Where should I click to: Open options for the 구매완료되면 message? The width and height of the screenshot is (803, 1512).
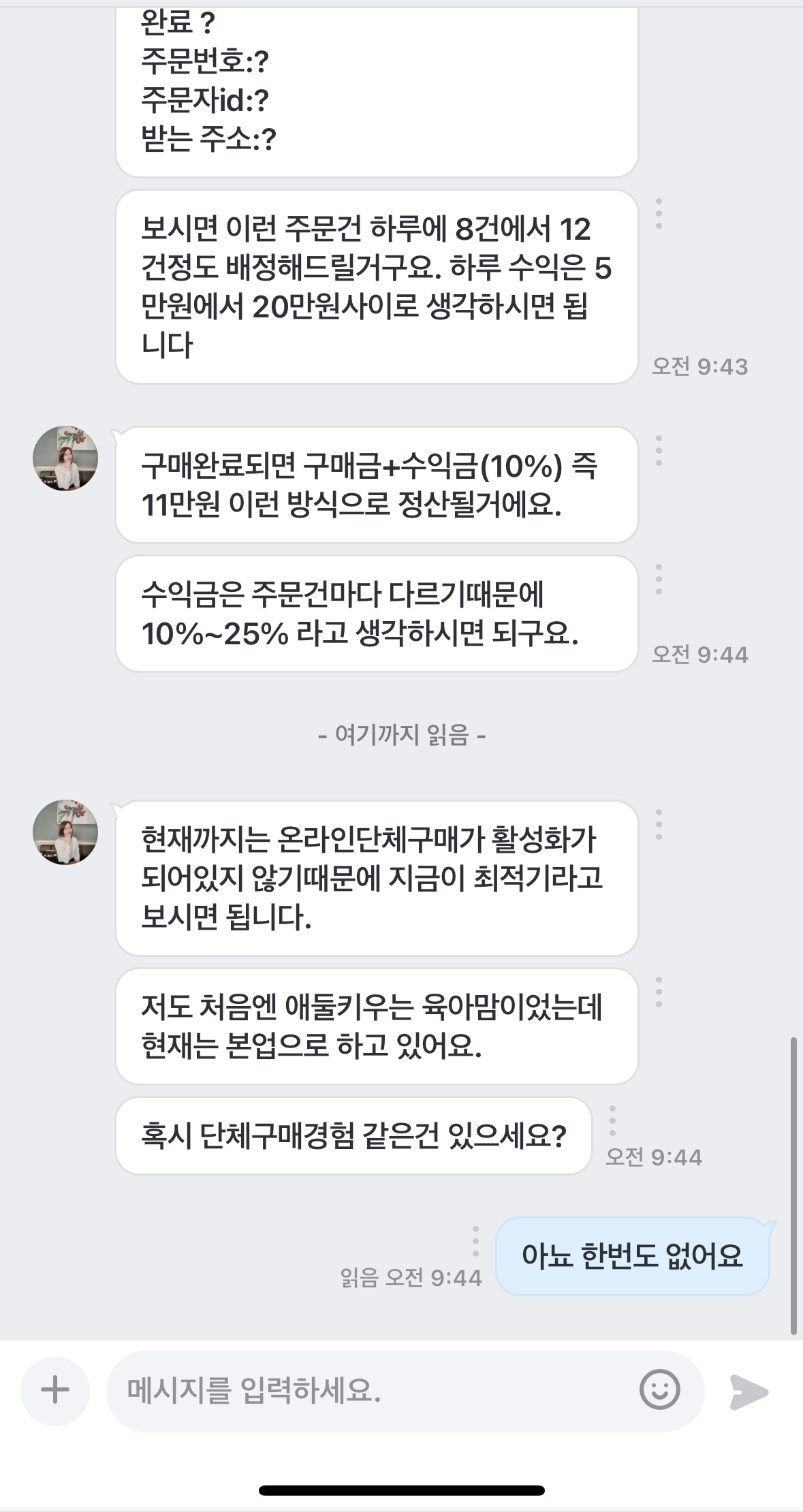click(659, 451)
